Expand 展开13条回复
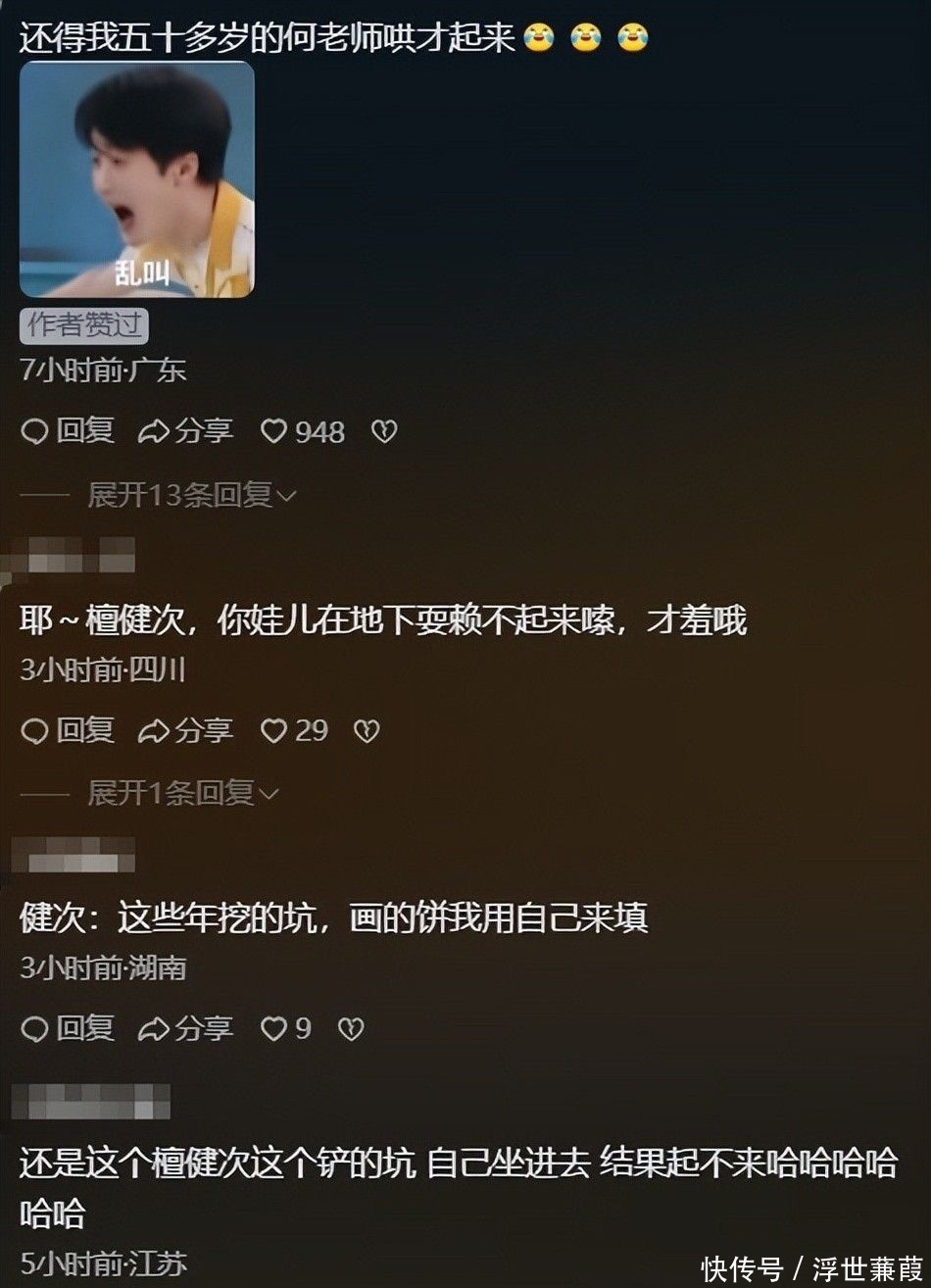Viewport: 931px width, 1288px height. click(191, 495)
